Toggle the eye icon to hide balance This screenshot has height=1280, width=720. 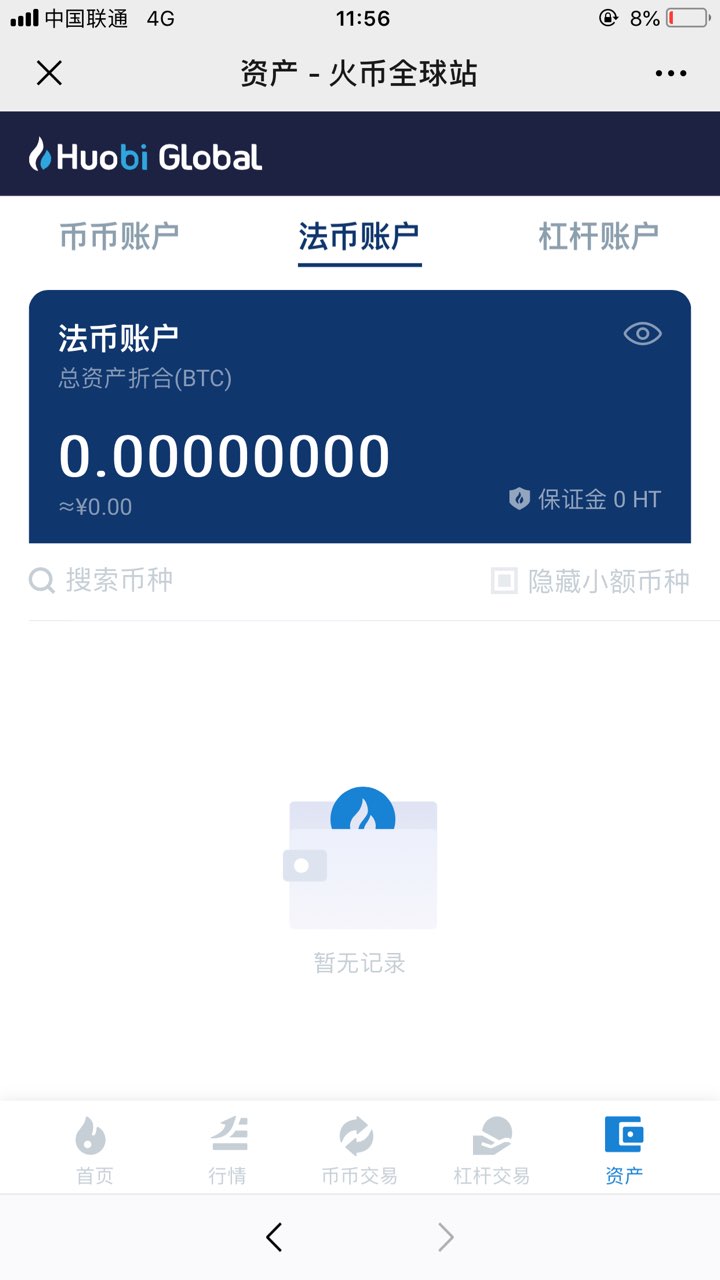coord(642,333)
